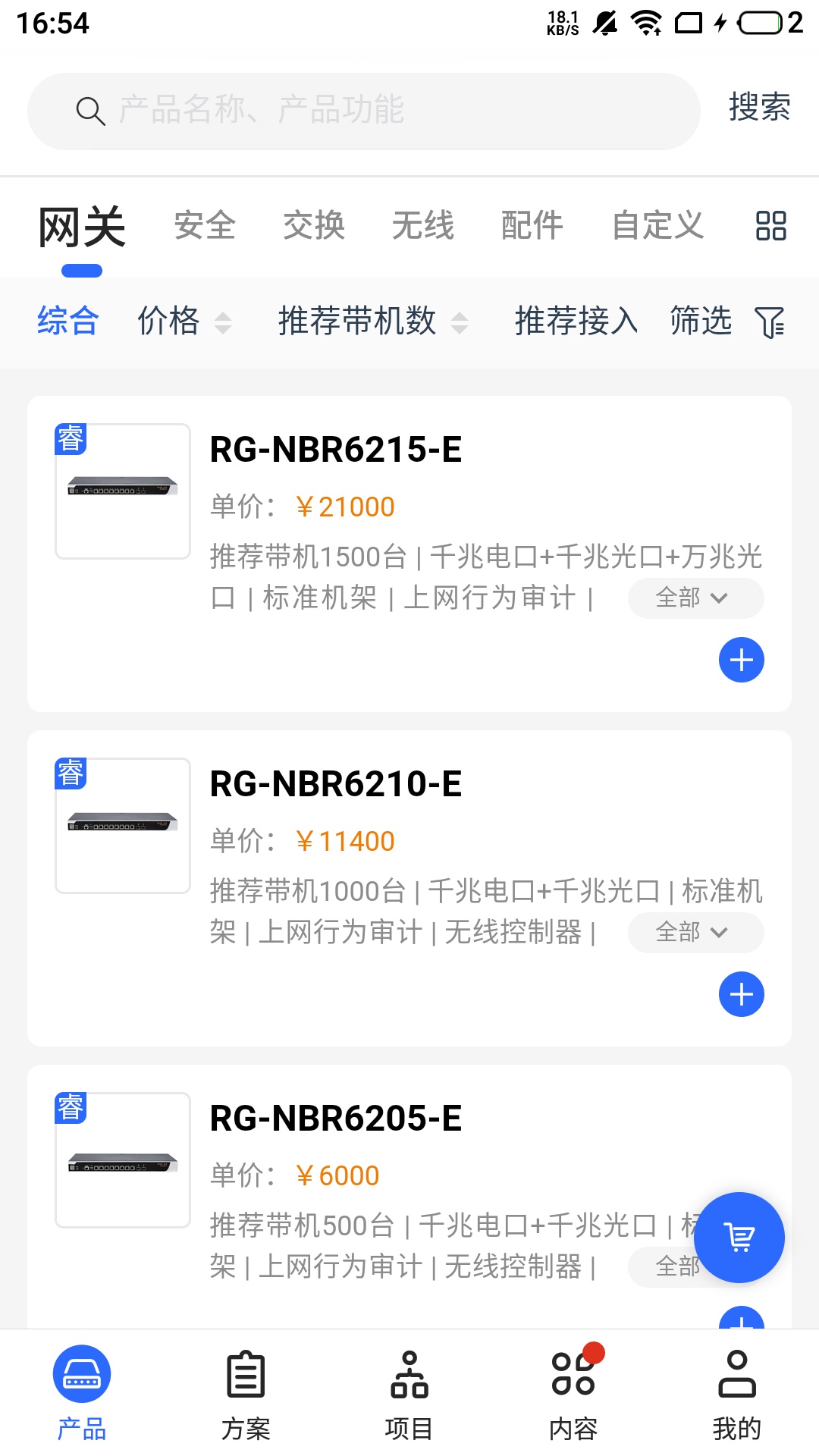Add RG-NBR6210-E with the plus button
Screen dimensions: 819x1456
[x=741, y=994]
